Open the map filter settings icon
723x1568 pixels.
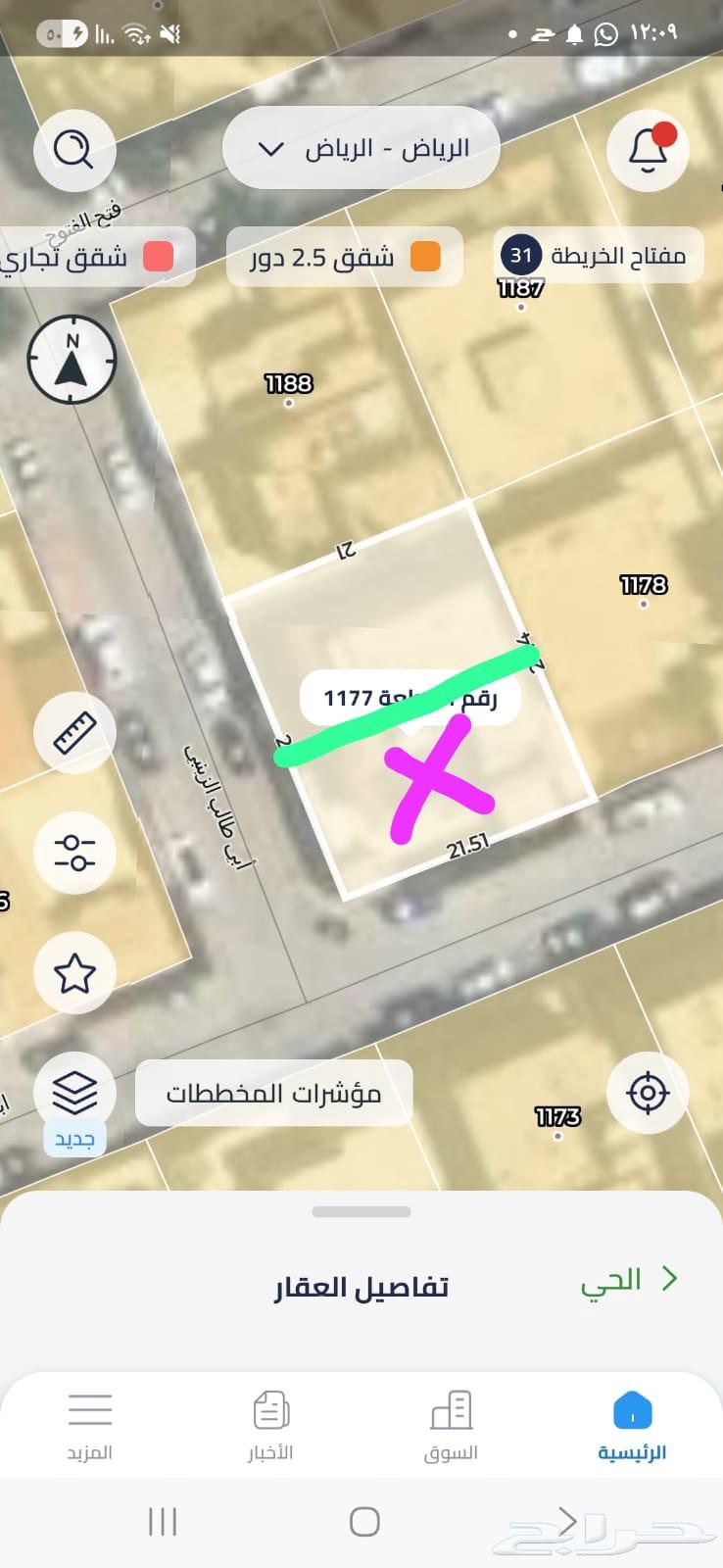74,853
